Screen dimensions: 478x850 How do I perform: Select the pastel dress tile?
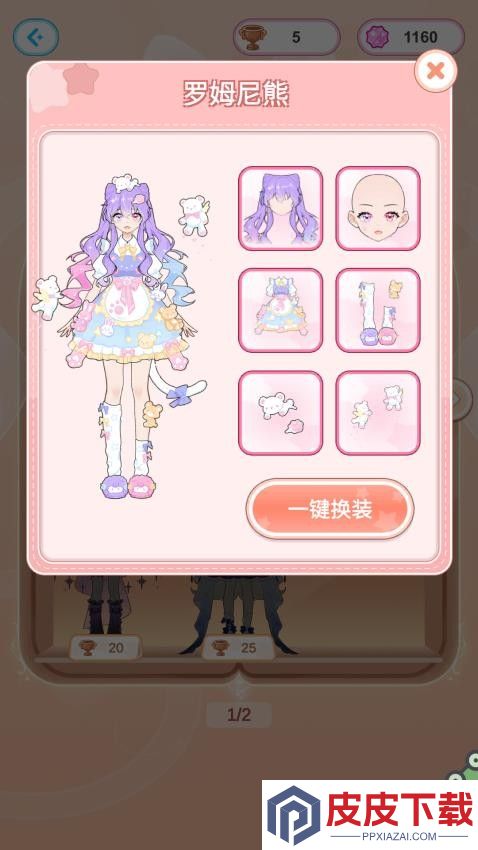coord(280,310)
